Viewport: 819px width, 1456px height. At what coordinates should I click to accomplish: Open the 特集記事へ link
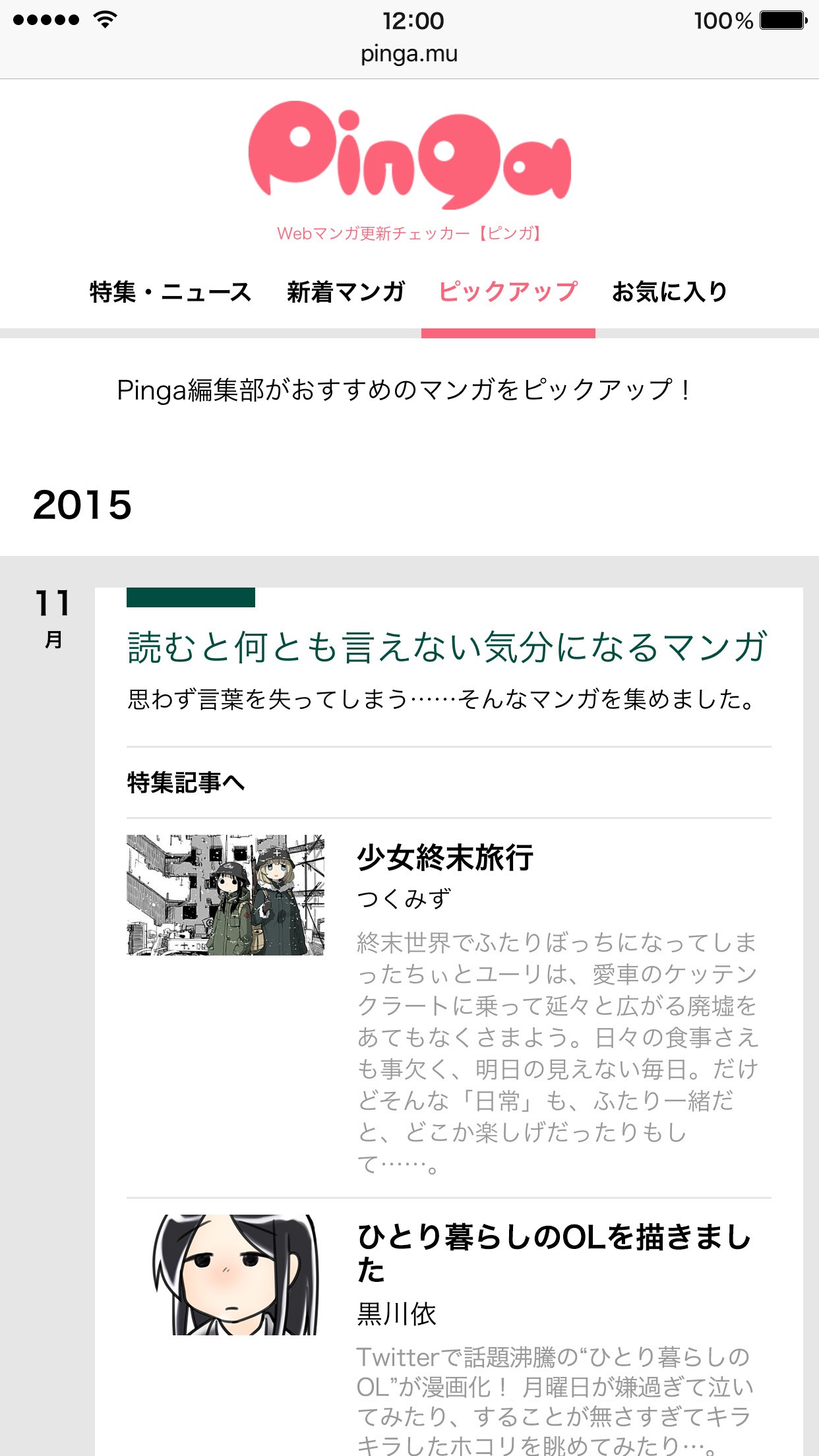tap(186, 783)
